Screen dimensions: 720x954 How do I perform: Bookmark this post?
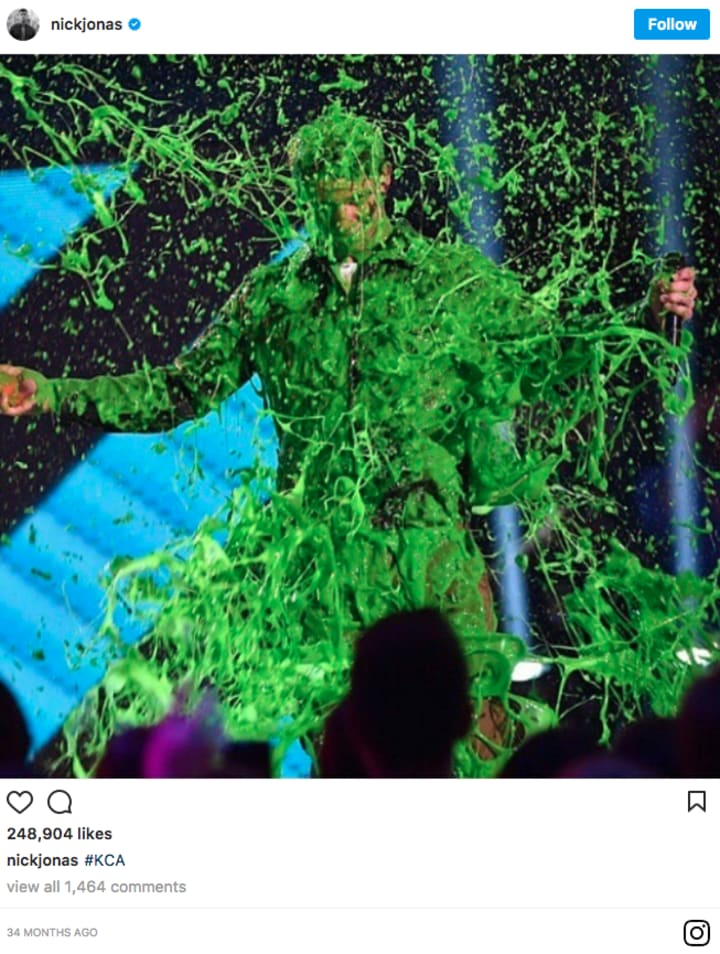[696, 801]
